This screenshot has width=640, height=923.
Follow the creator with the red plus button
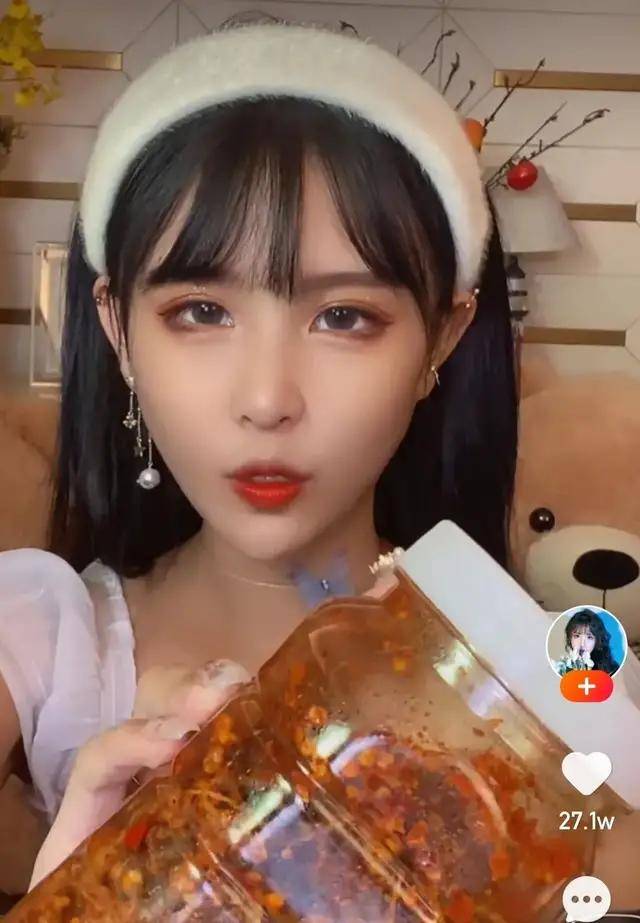(586, 687)
